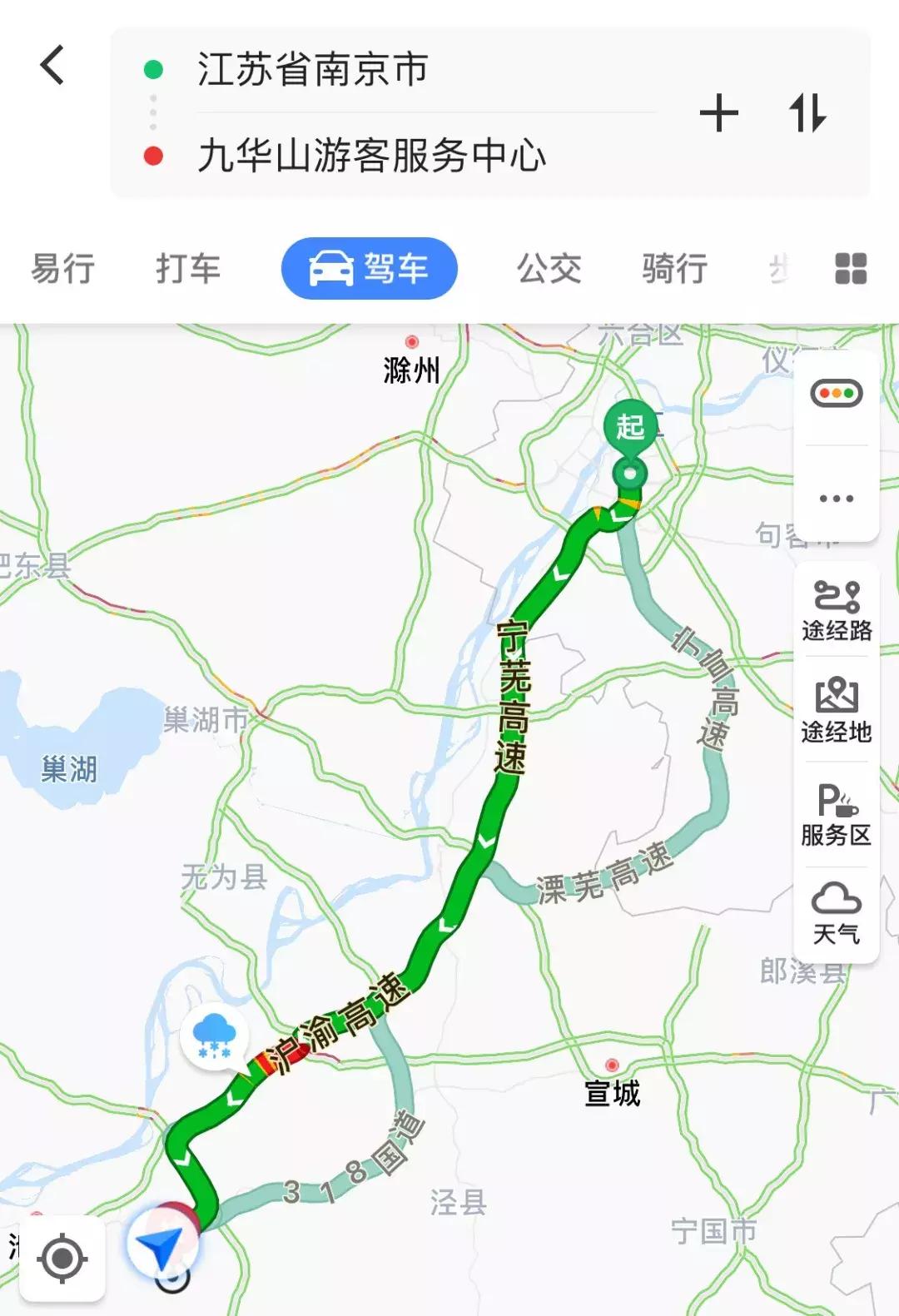Select the 易行 mode
Screen dimensions: 899x1316
pos(62,266)
